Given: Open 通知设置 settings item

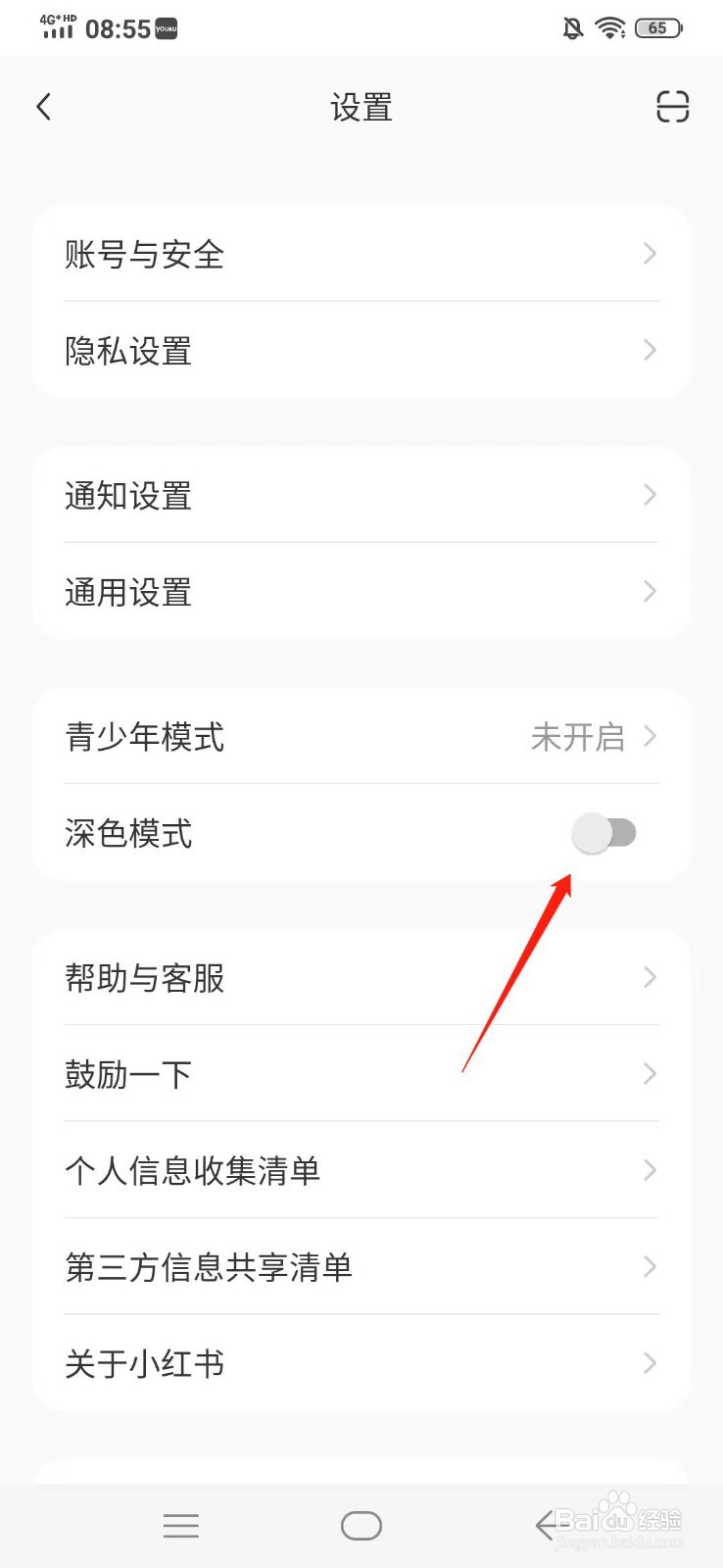Looking at the screenshot, I should pyautogui.click(x=361, y=495).
